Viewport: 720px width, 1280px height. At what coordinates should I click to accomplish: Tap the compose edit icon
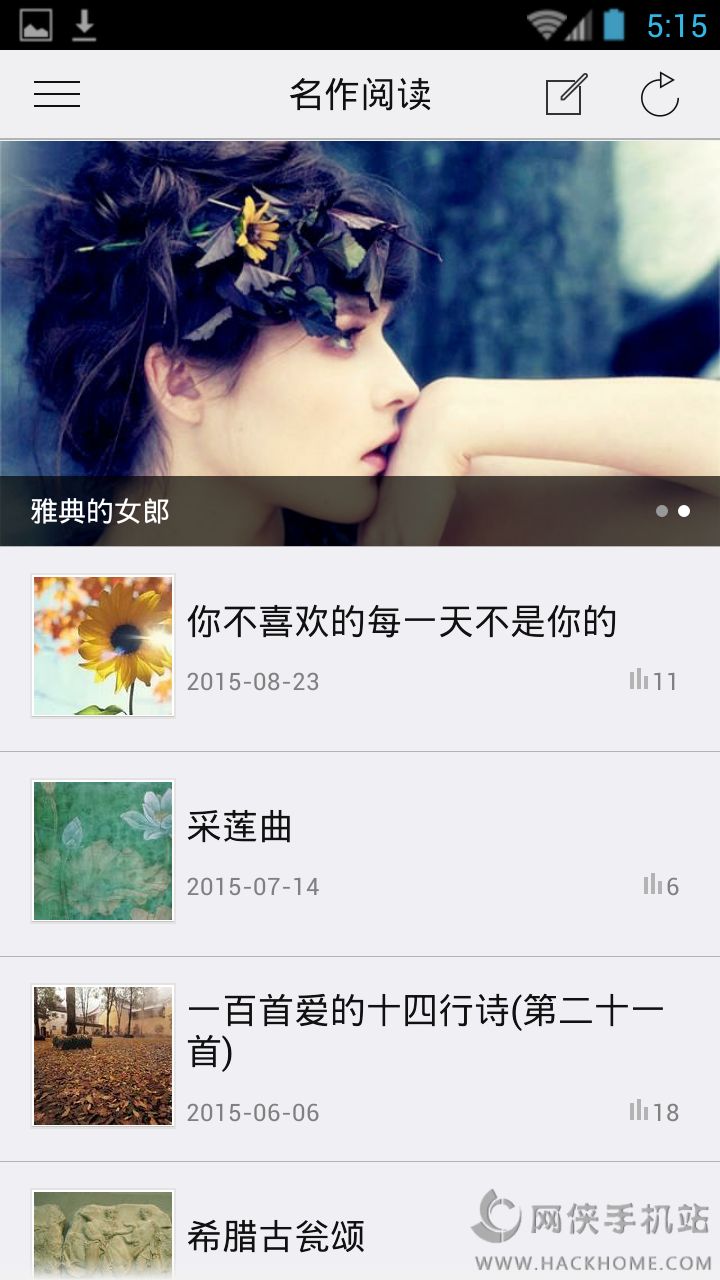[x=566, y=95]
